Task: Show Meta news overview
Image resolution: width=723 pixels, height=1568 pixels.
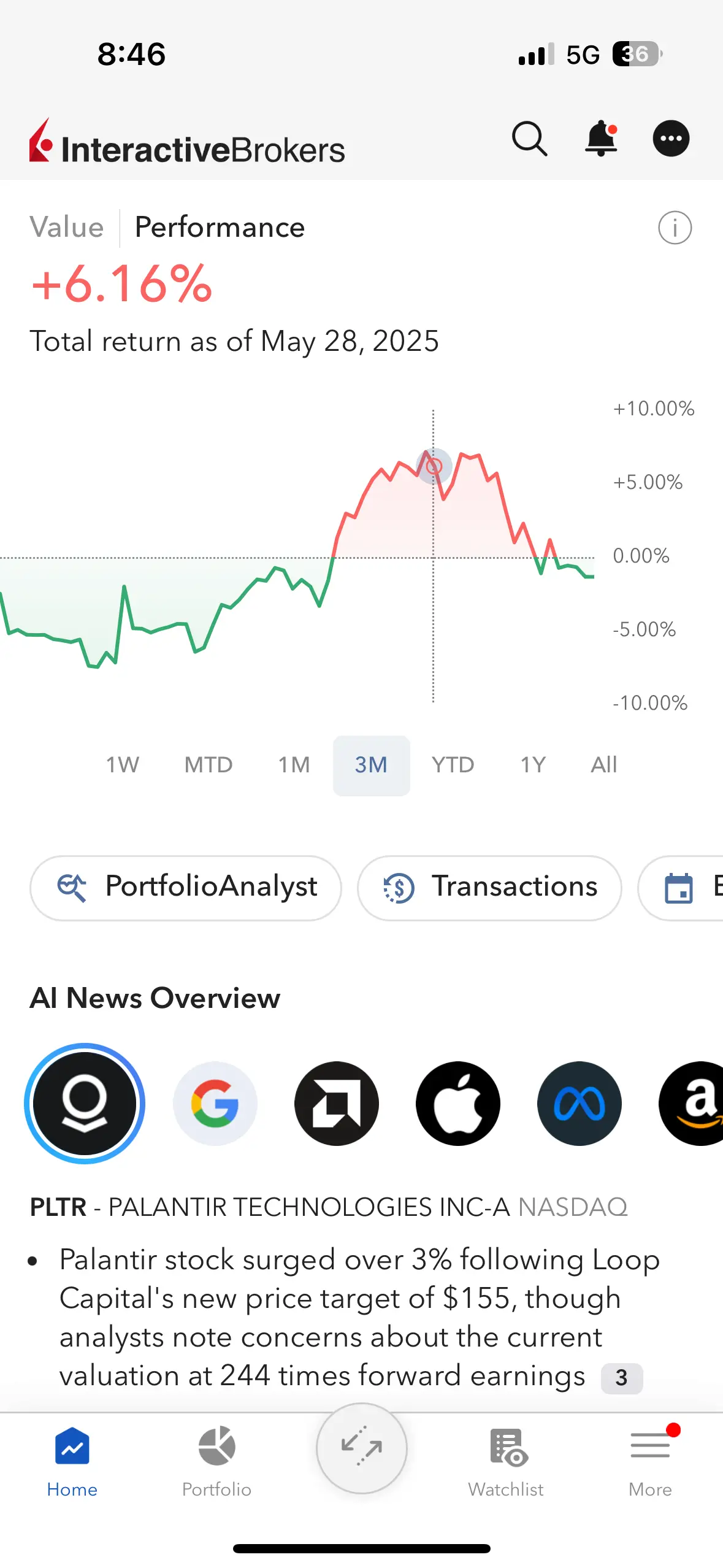Action: pyautogui.click(x=579, y=1103)
